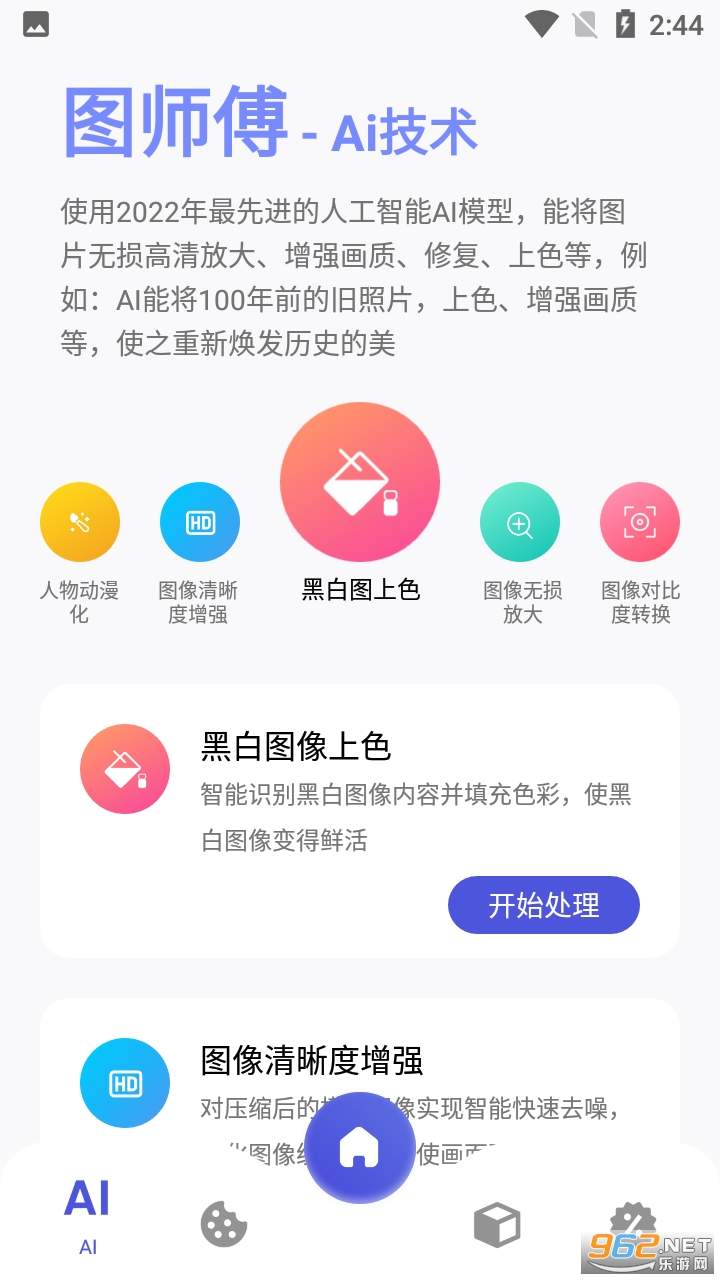The width and height of the screenshot is (720, 1280).
Task: Open the 黑白图像上色 card
Action: tap(360, 821)
